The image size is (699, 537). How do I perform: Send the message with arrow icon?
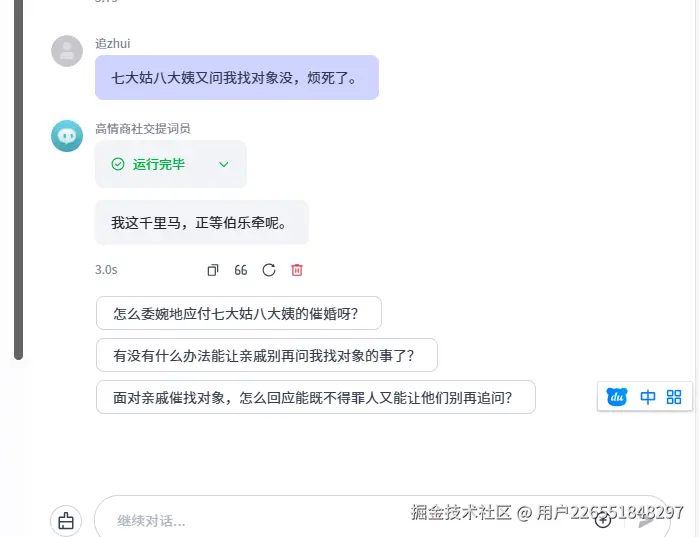646,520
